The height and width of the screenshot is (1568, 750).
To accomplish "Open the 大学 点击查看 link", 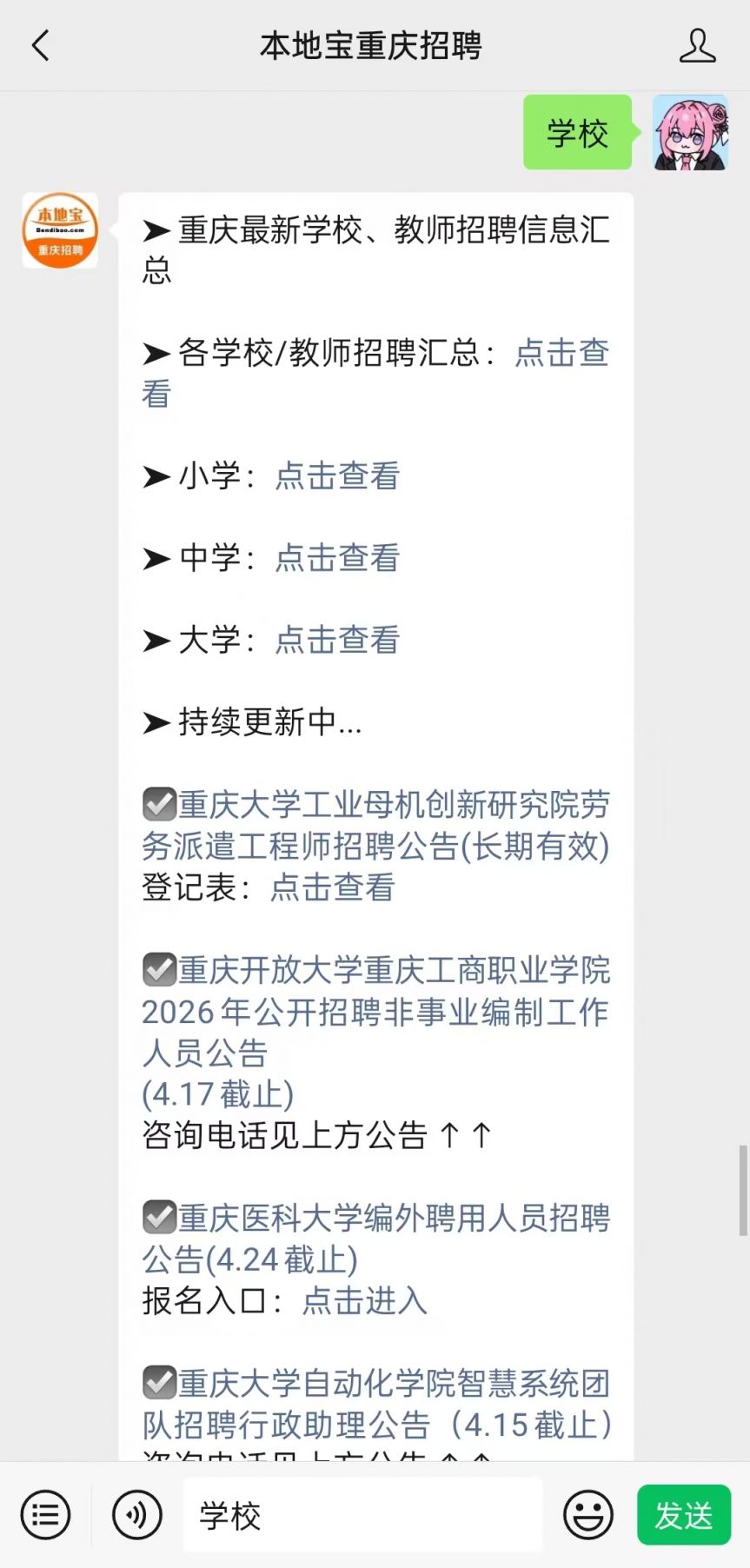I will point(337,640).
